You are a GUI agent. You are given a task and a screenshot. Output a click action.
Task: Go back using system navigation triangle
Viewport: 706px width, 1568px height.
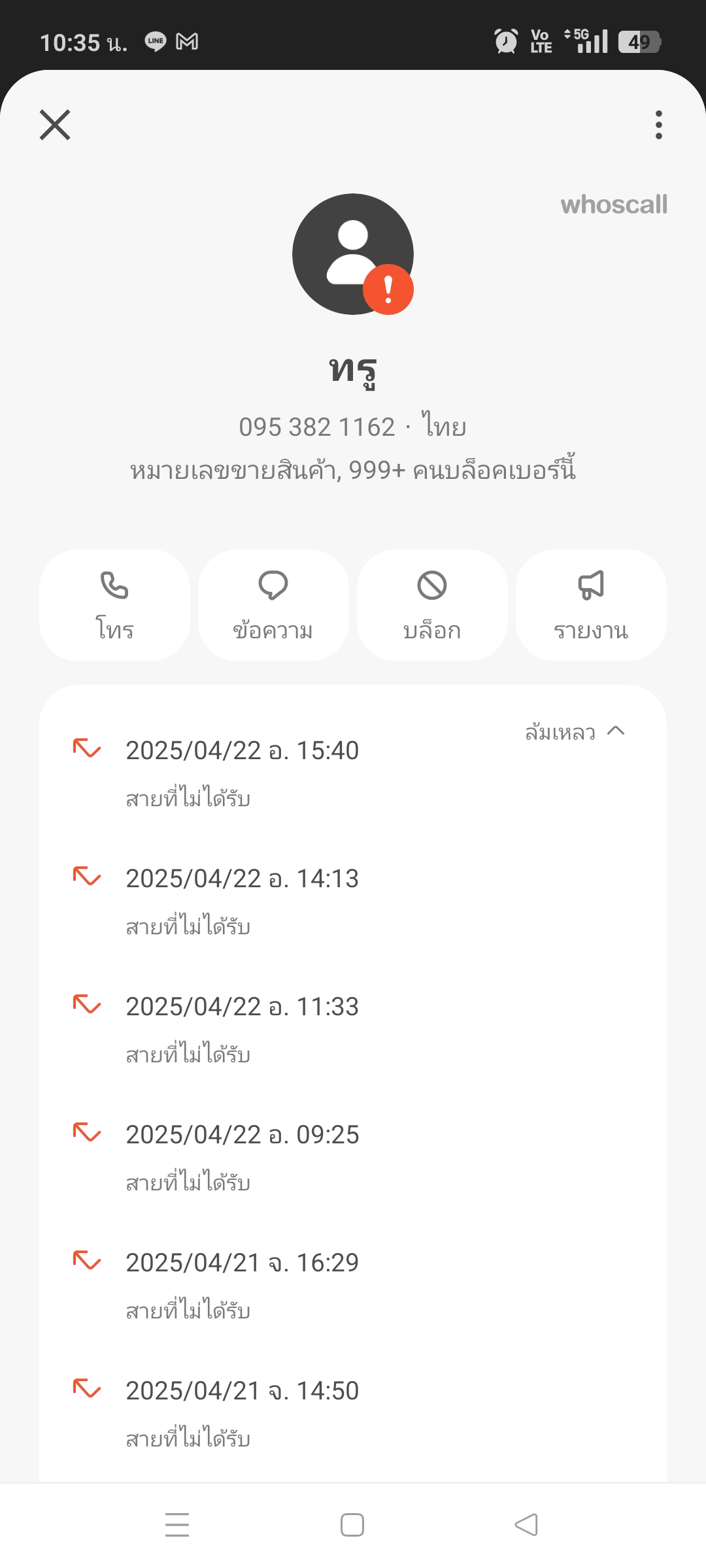click(x=526, y=1525)
